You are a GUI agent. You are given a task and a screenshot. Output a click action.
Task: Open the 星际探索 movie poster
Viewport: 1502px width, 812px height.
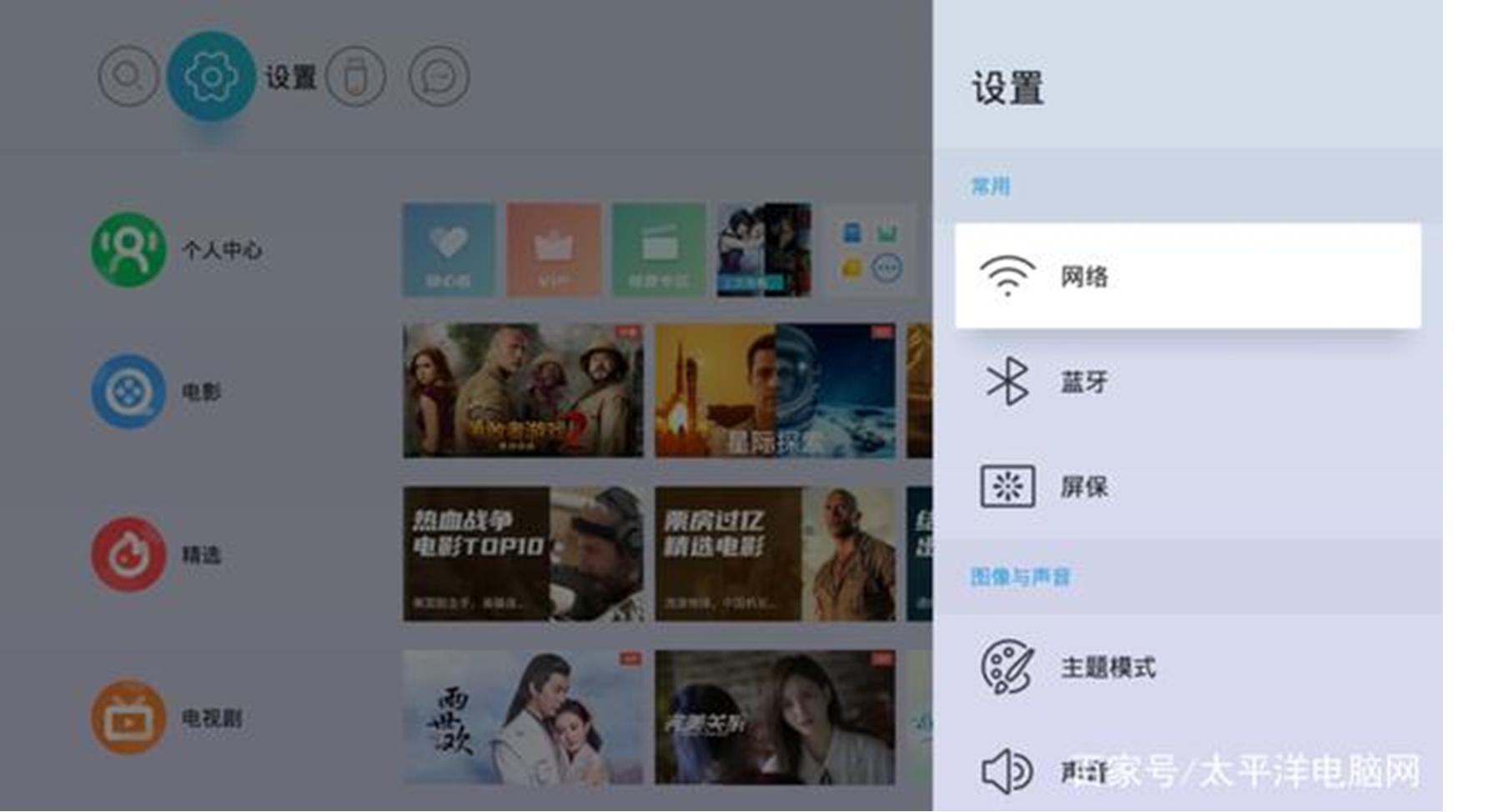[775, 391]
